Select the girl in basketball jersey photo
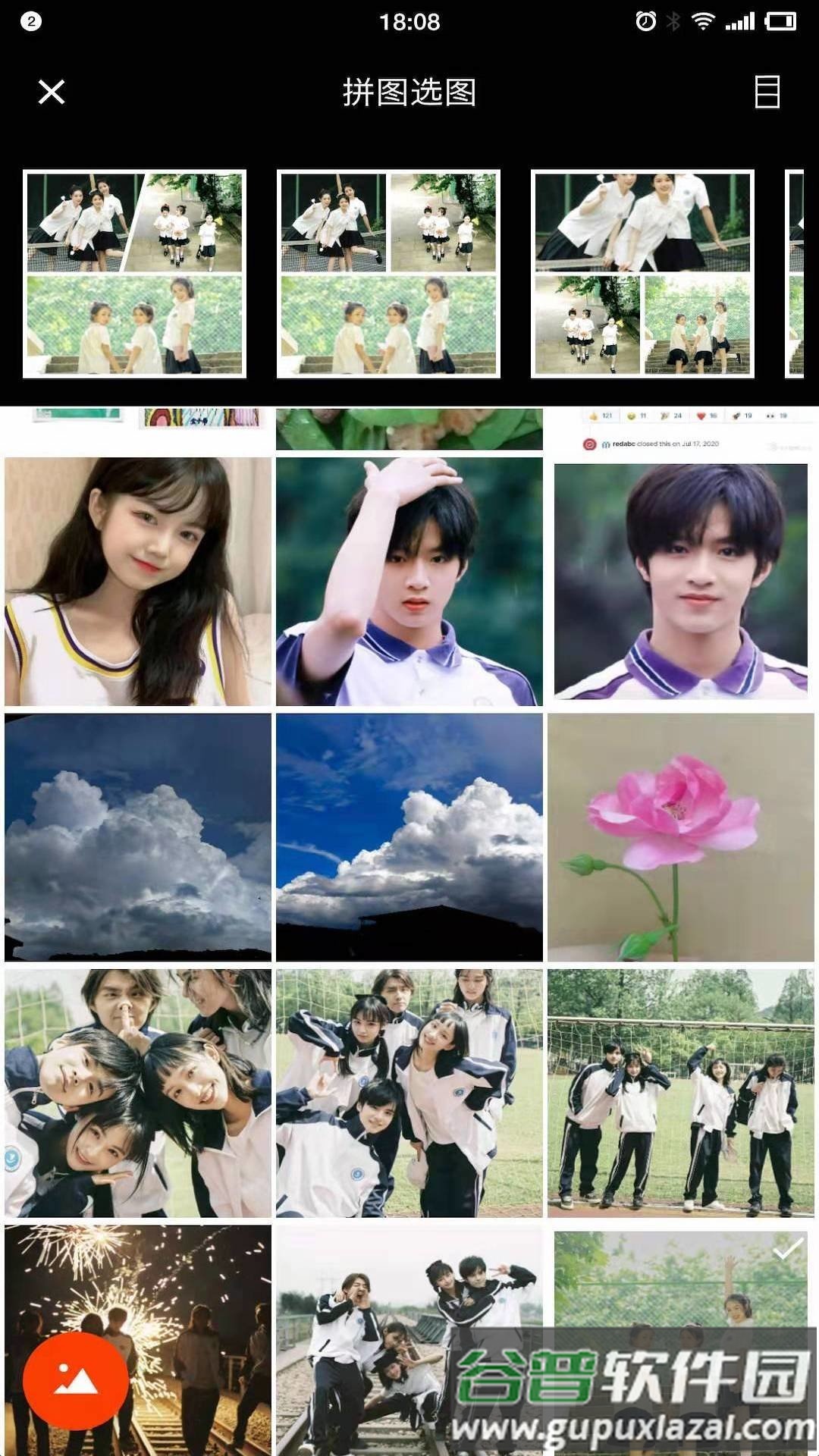This screenshot has height=1456, width=819. (137, 582)
